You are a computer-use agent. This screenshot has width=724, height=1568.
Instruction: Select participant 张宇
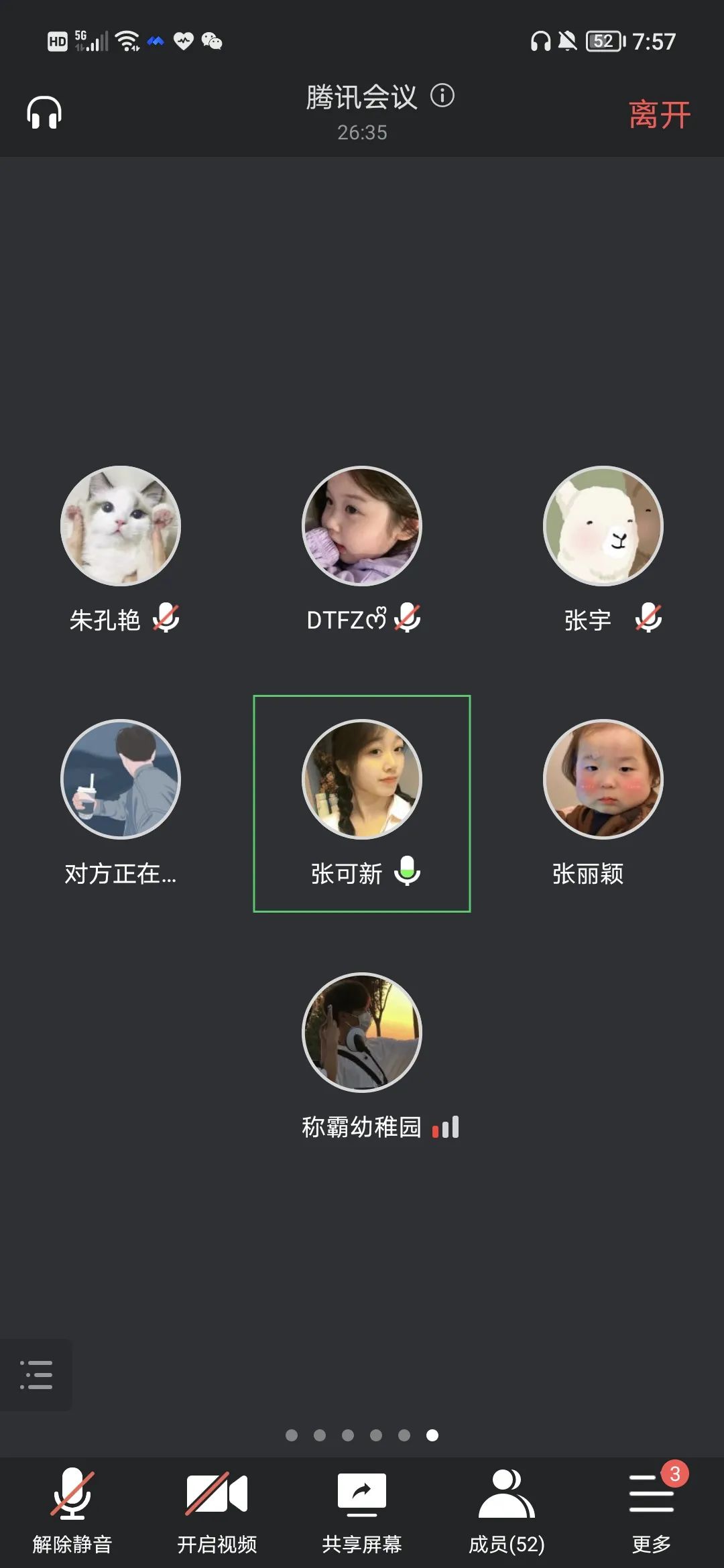coord(603,526)
